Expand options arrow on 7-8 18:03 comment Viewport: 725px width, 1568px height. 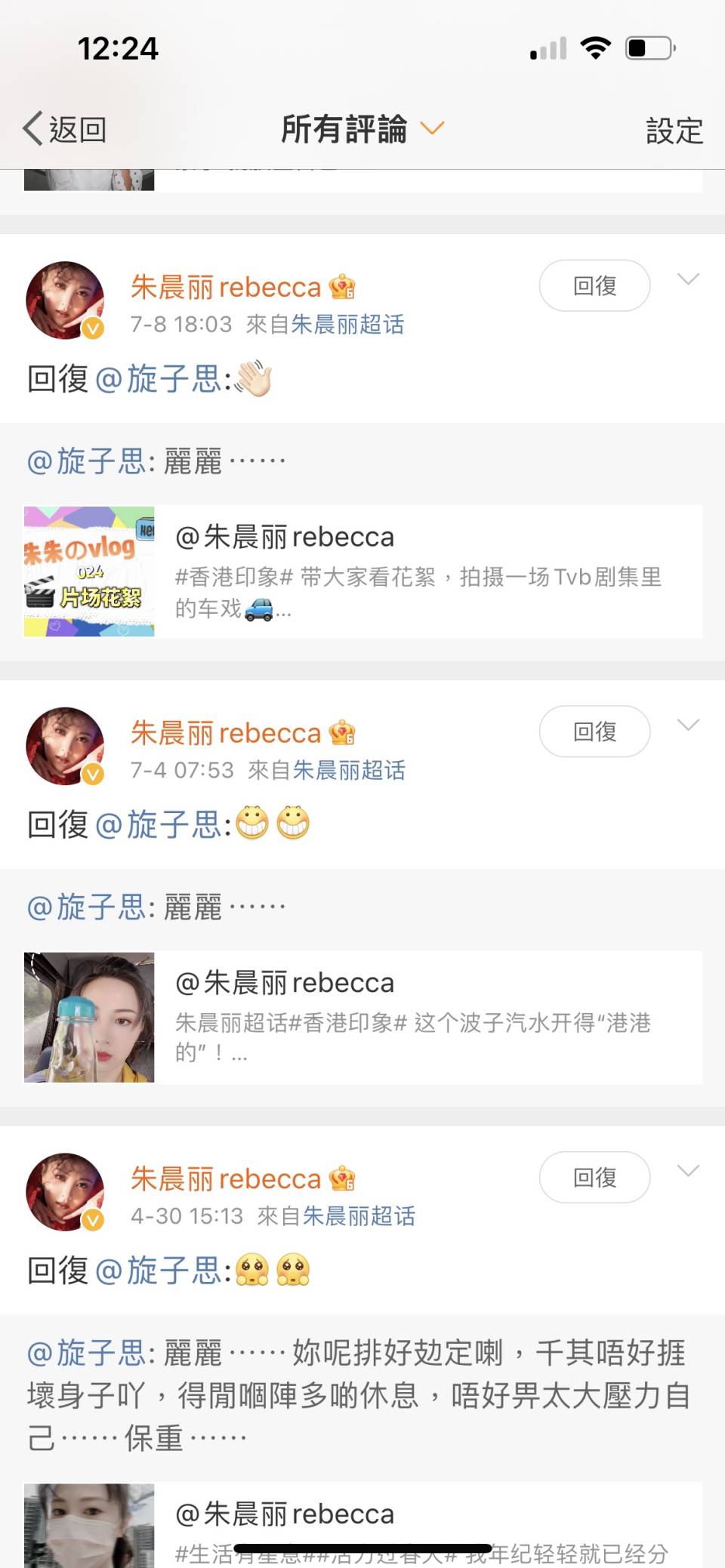pyautogui.click(x=688, y=280)
